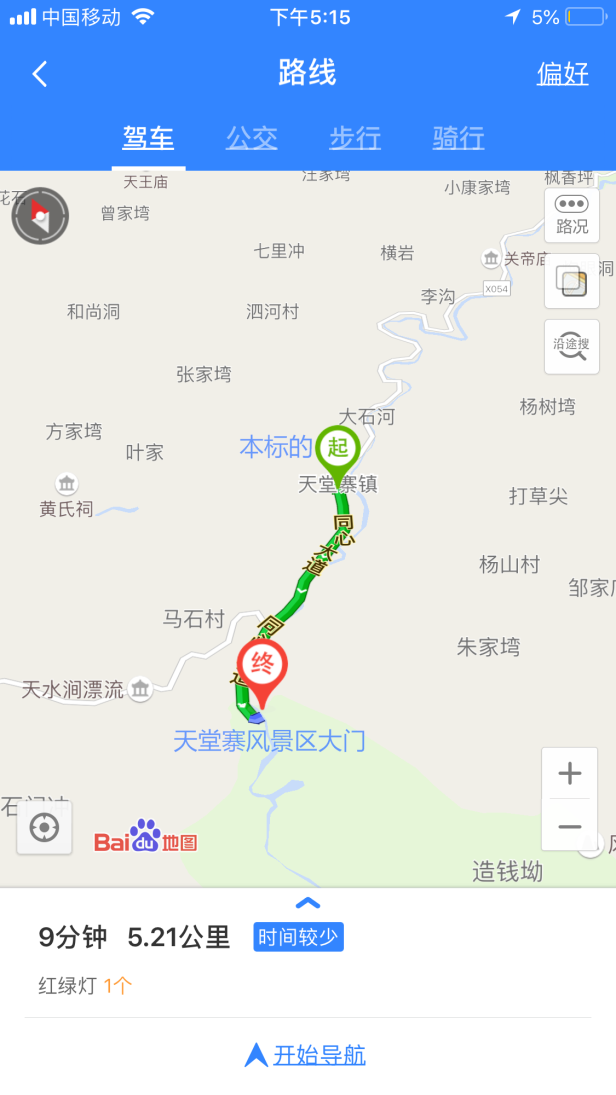Expand the route details panel arrow
This screenshot has height=1095, width=616.
[308, 903]
